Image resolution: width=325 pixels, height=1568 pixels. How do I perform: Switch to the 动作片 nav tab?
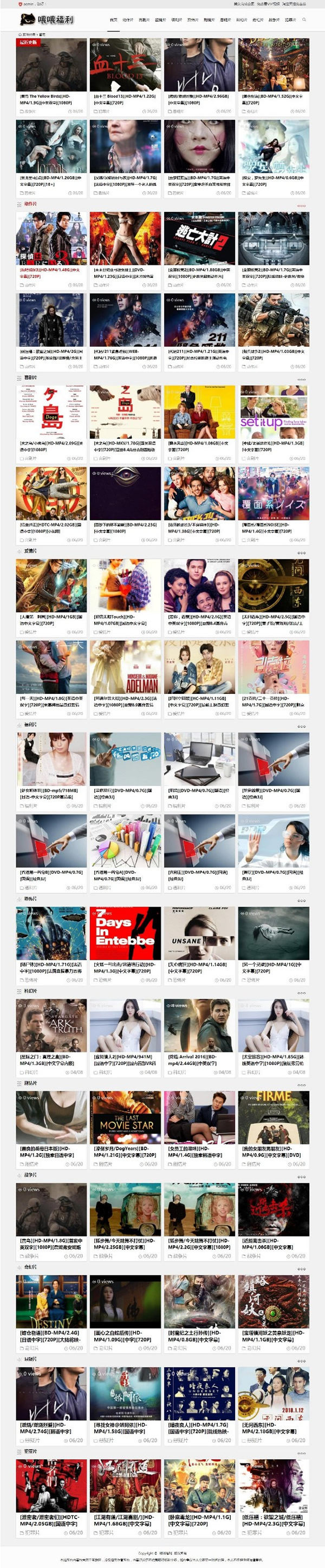(x=128, y=20)
